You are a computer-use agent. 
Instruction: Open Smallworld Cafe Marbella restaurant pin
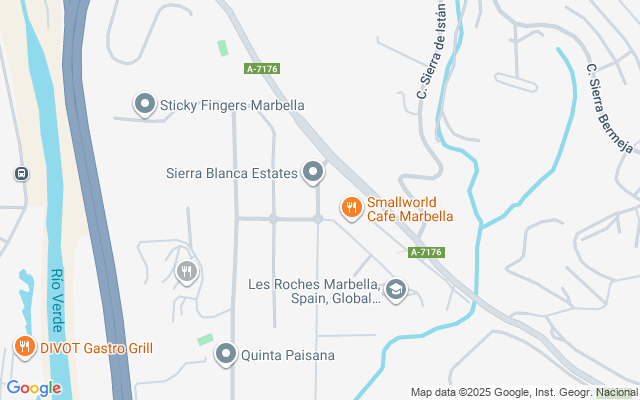[351, 207]
